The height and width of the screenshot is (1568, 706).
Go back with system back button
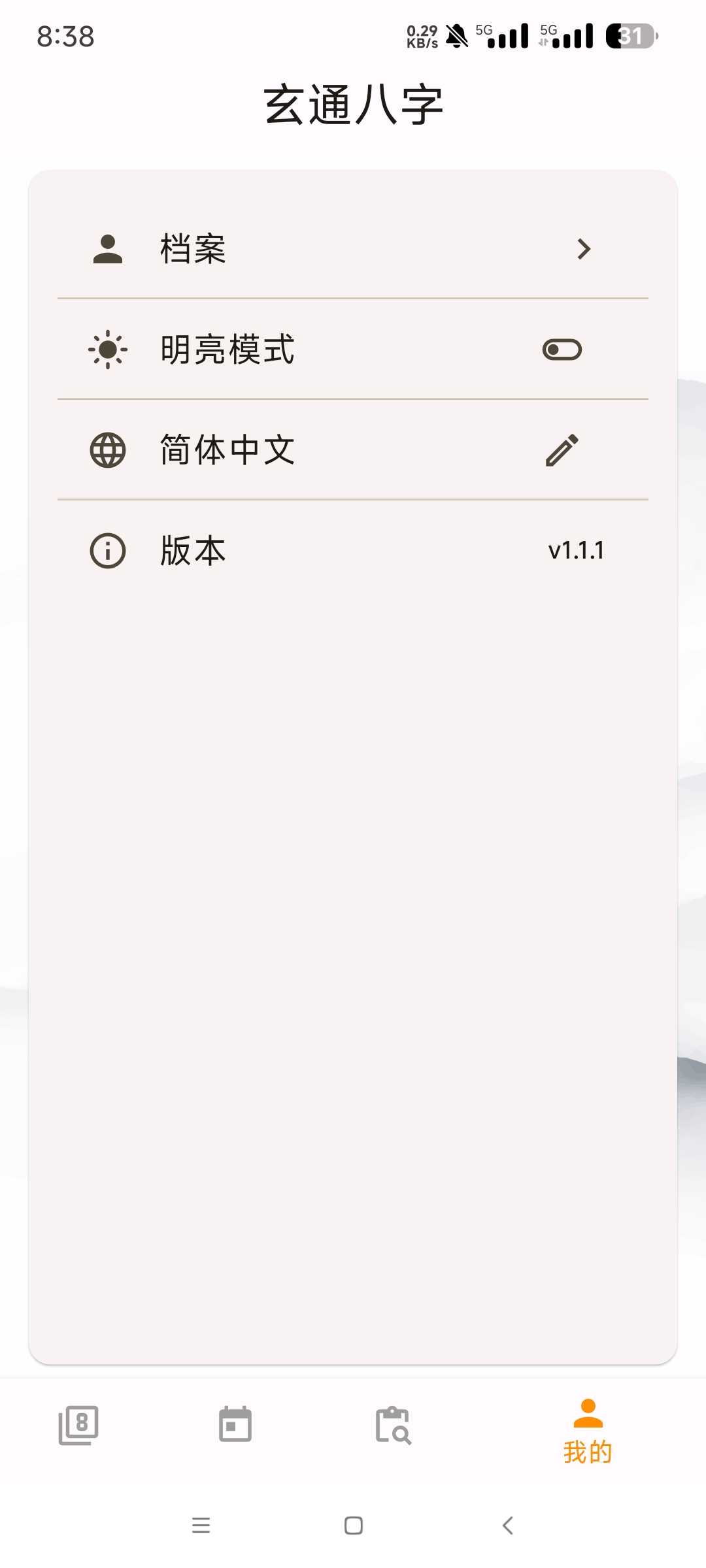click(x=508, y=1526)
